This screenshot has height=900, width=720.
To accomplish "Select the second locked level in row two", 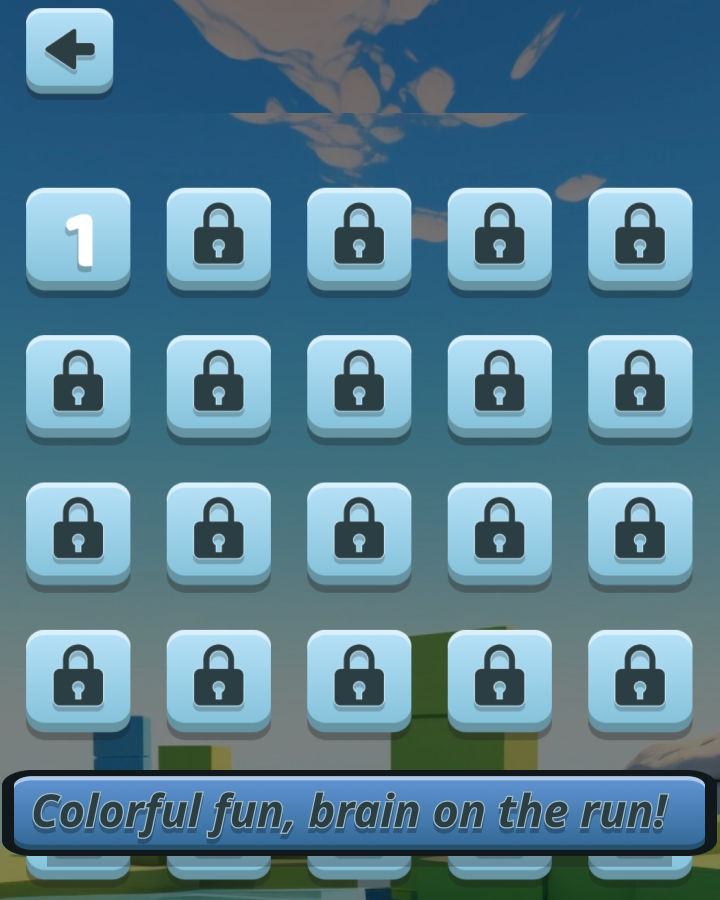I will click(x=218, y=387).
